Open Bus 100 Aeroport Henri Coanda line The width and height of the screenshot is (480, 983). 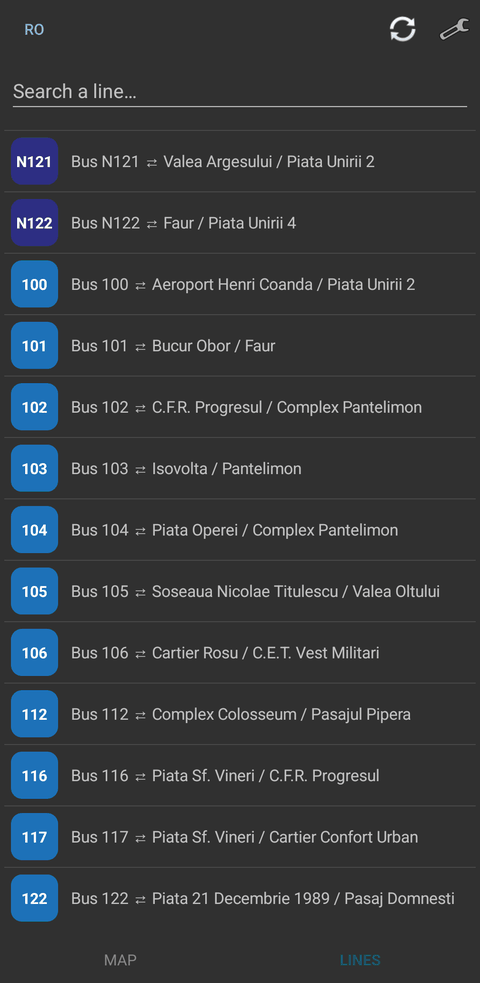click(x=240, y=285)
